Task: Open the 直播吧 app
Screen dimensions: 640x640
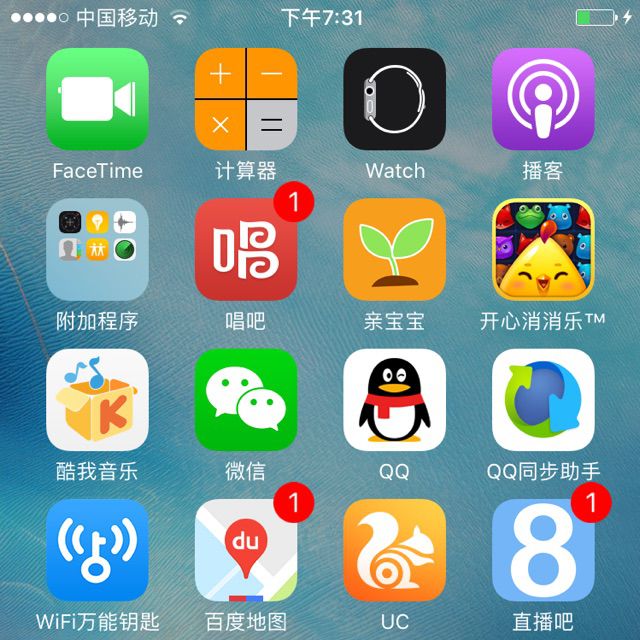Action: click(x=543, y=551)
